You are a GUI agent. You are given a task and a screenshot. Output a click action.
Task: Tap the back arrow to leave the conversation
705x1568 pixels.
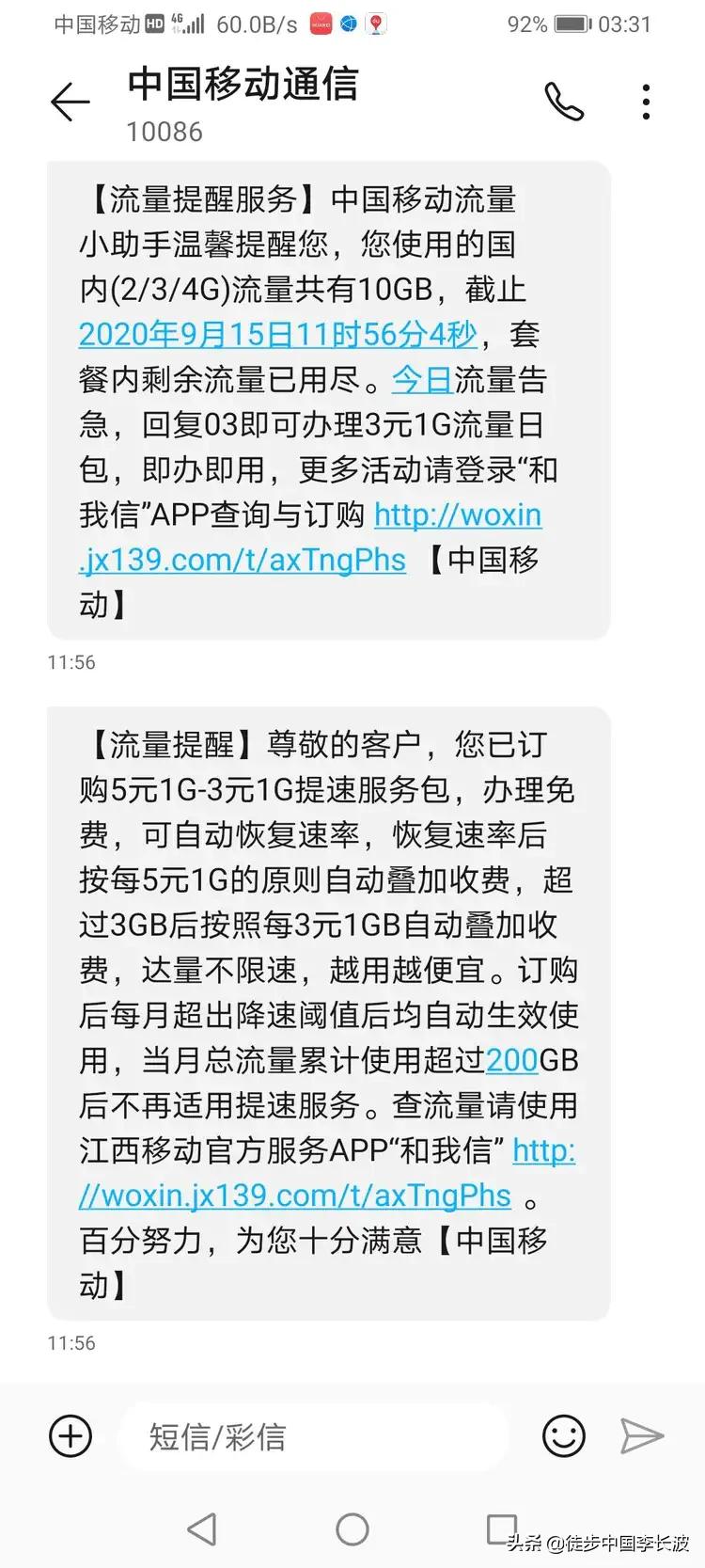tap(70, 103)
